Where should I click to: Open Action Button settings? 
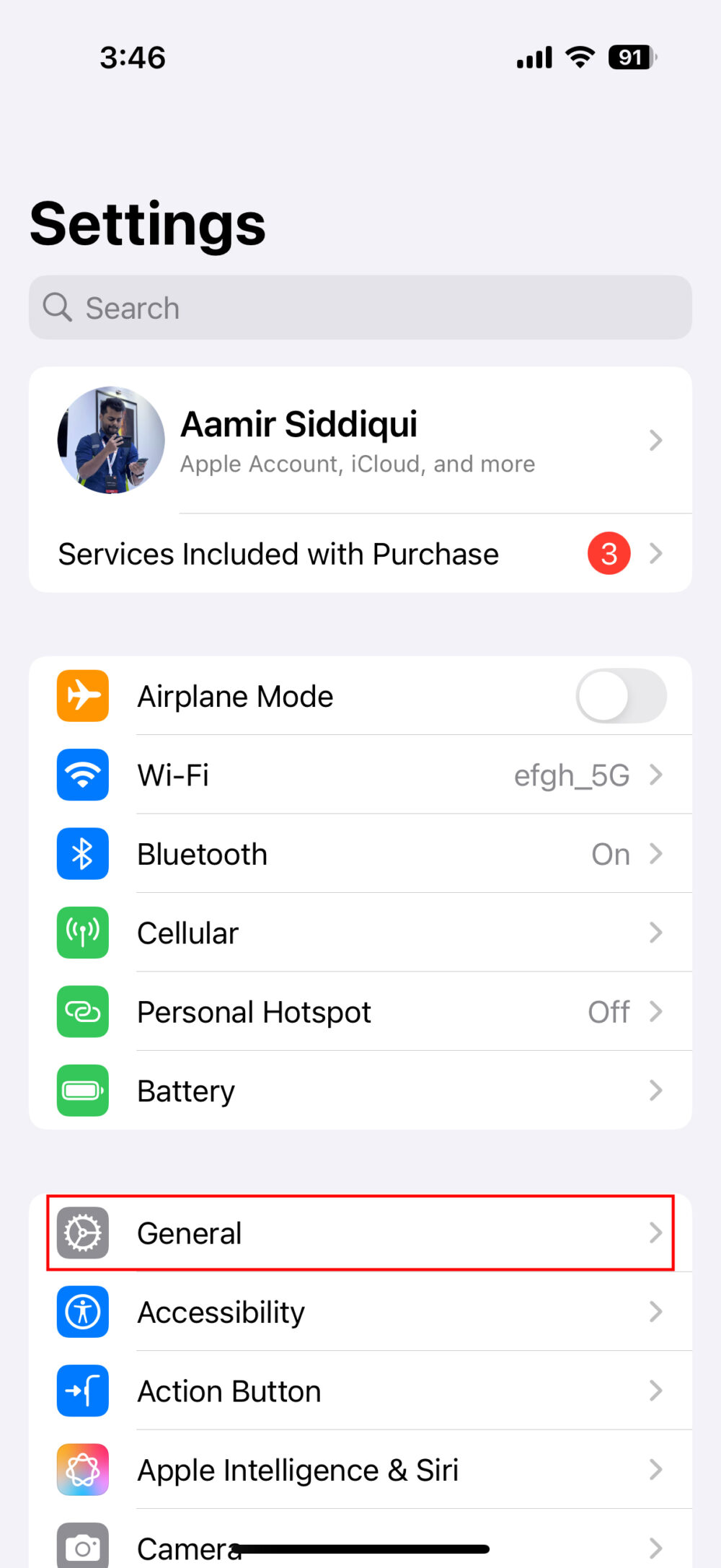click(360, 1391)
